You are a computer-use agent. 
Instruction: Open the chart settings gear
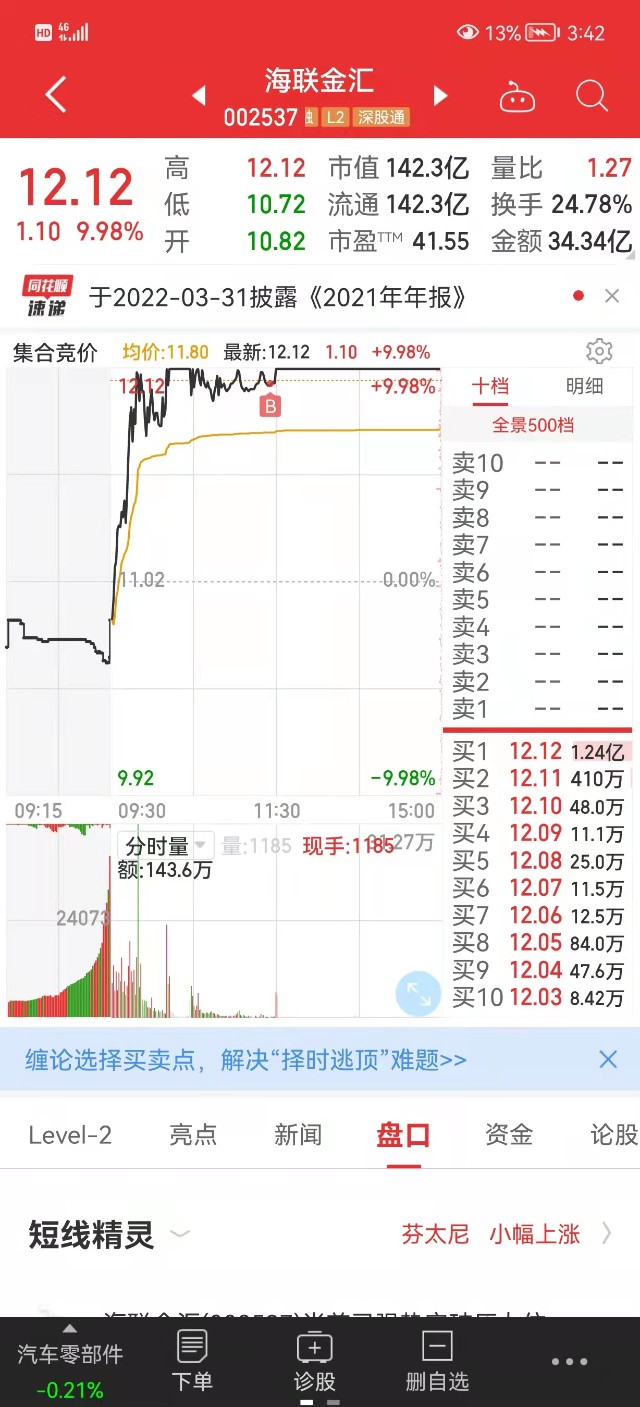tap(599, 352)
